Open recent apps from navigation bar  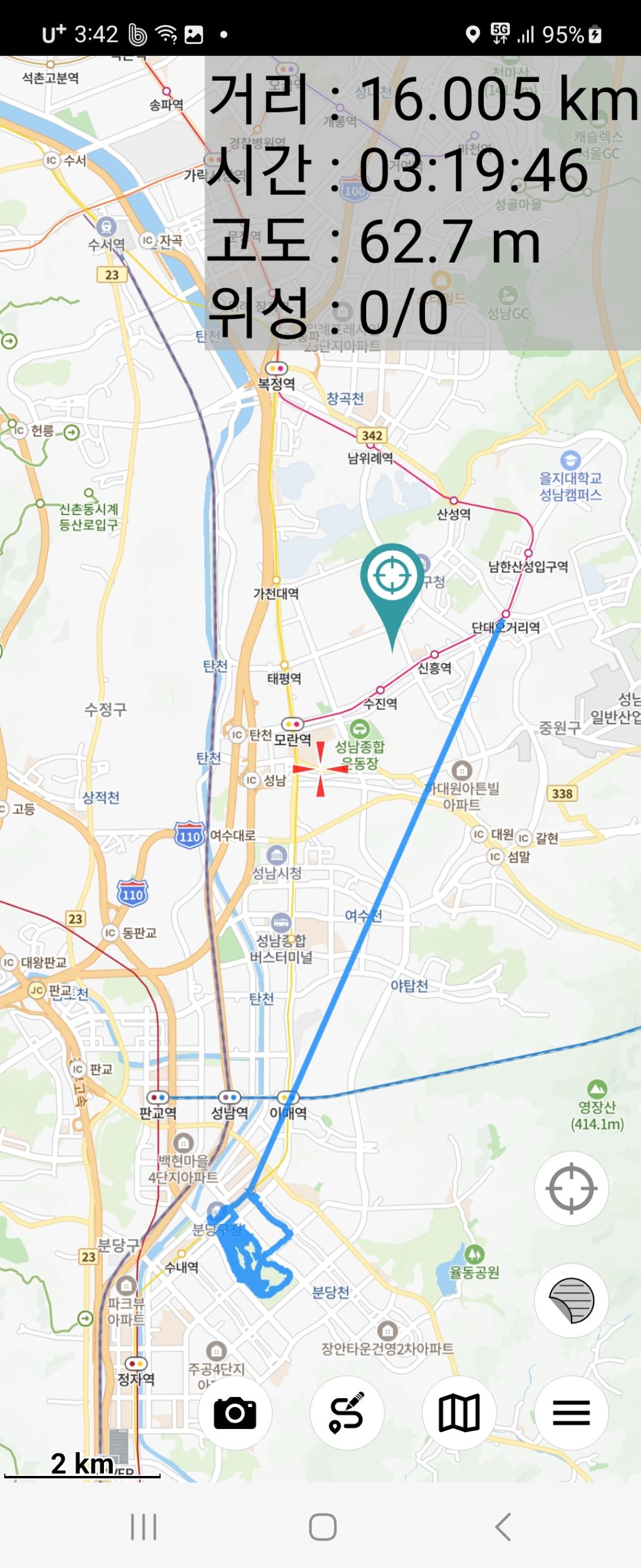pyautogui.click(x=143, y=1527)
